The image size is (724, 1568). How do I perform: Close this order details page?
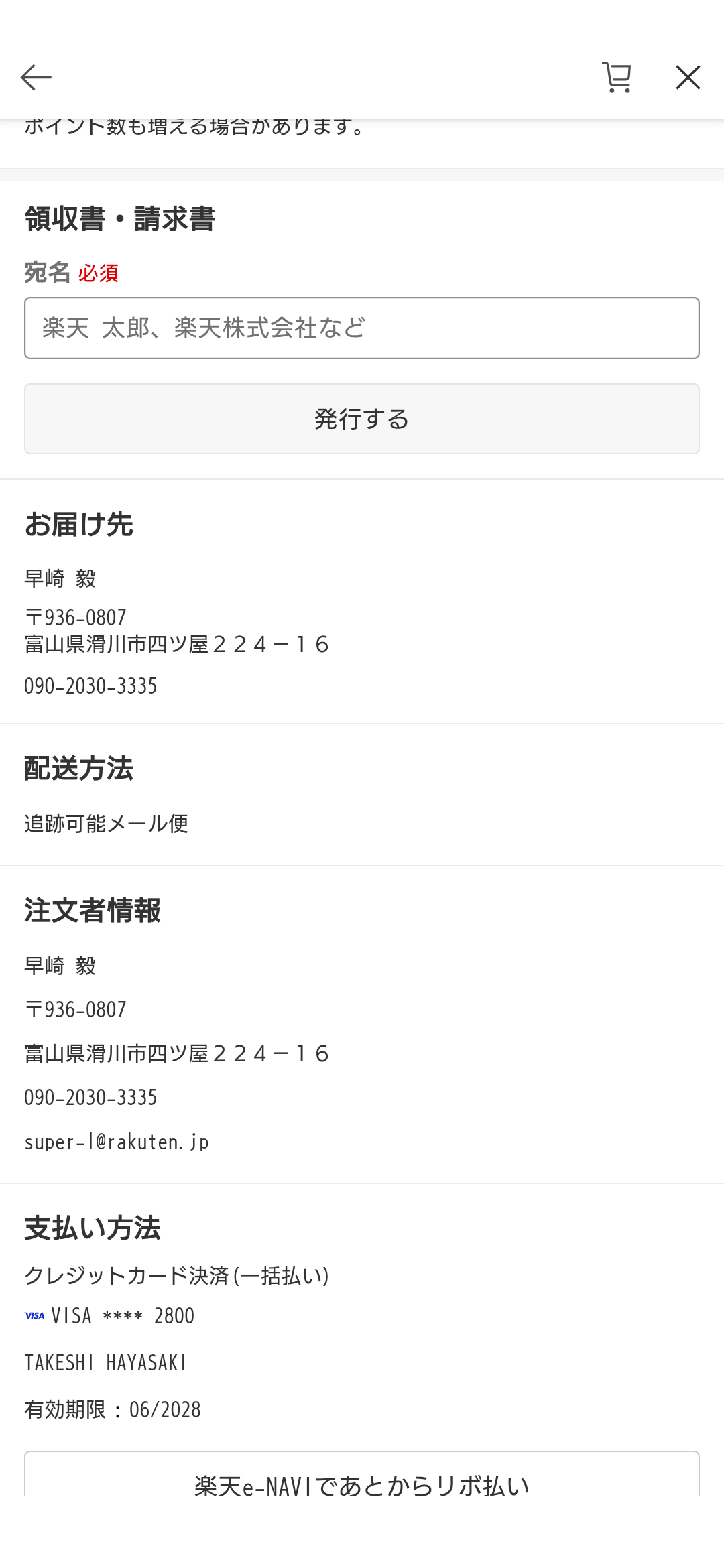(x=688, y=78)
